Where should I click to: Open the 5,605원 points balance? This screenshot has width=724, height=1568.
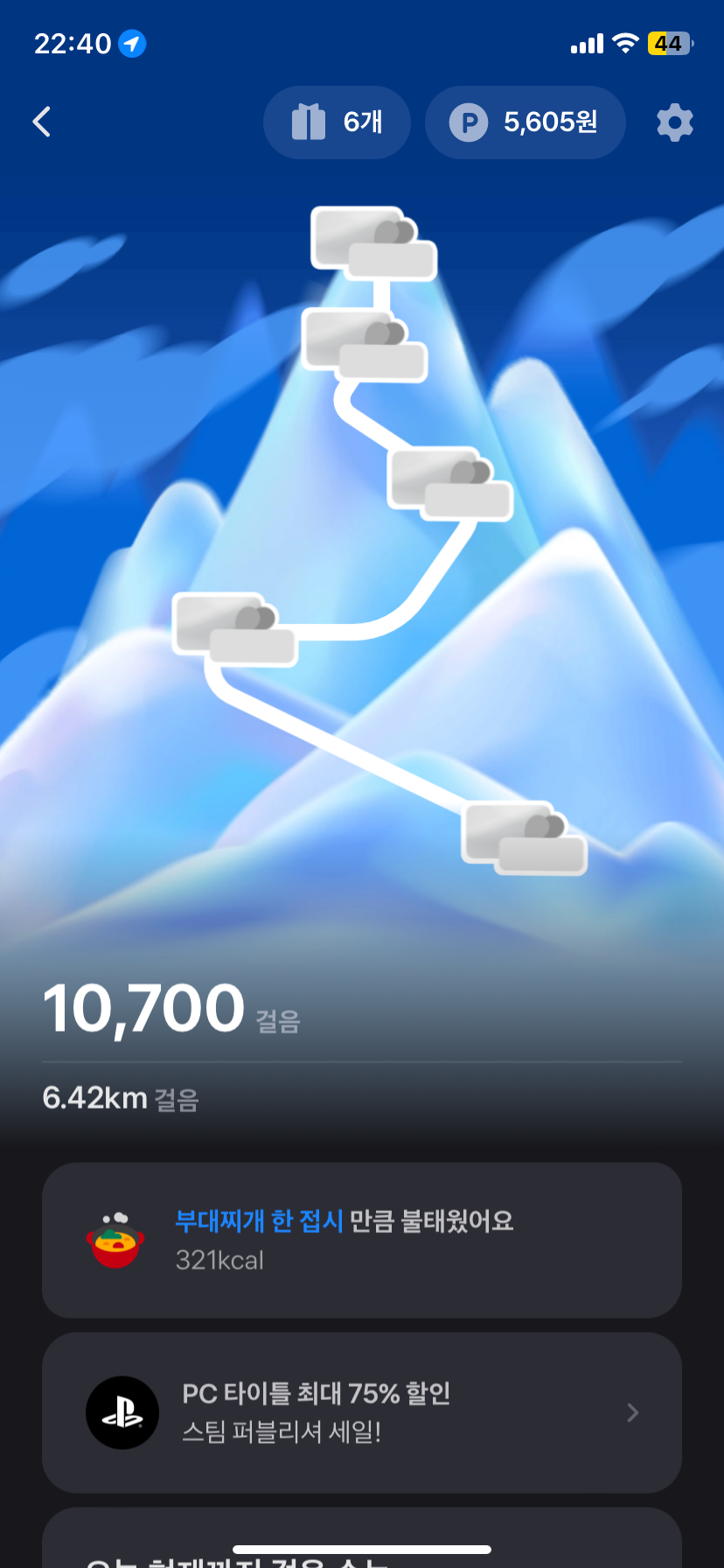tap(525, 122)
